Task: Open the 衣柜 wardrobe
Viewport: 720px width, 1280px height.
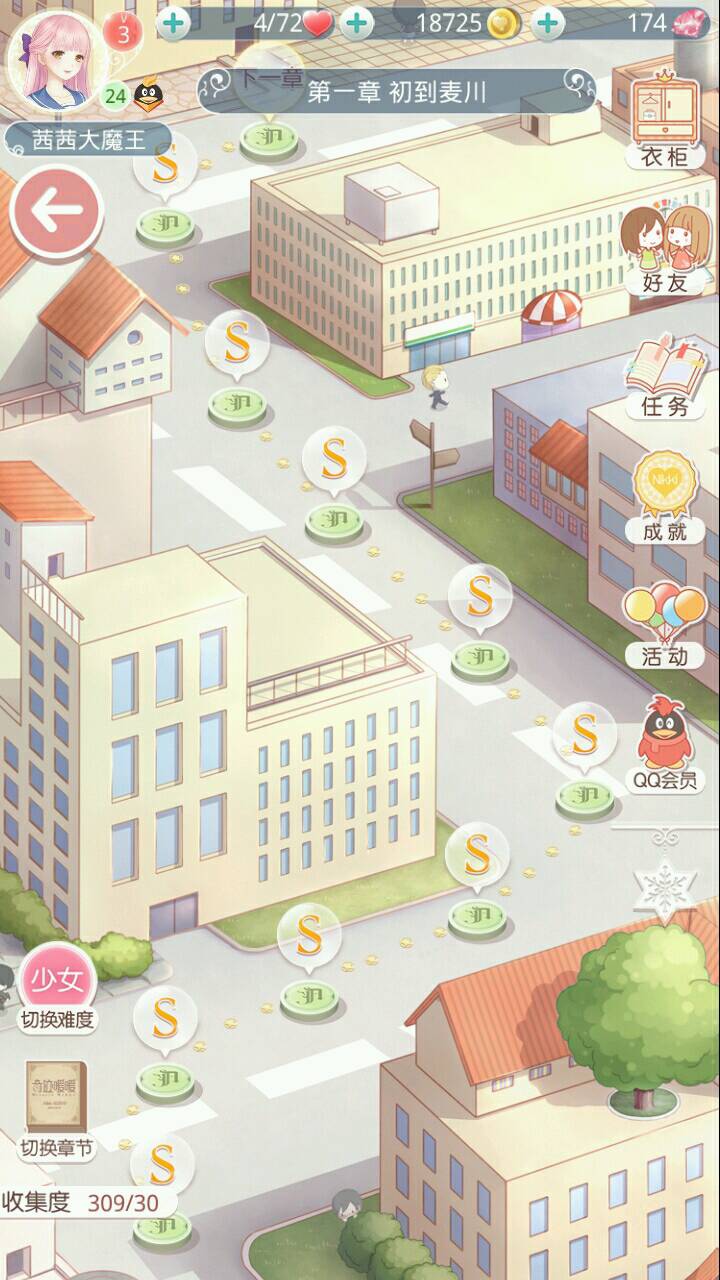Action: [x=666, y=120]
